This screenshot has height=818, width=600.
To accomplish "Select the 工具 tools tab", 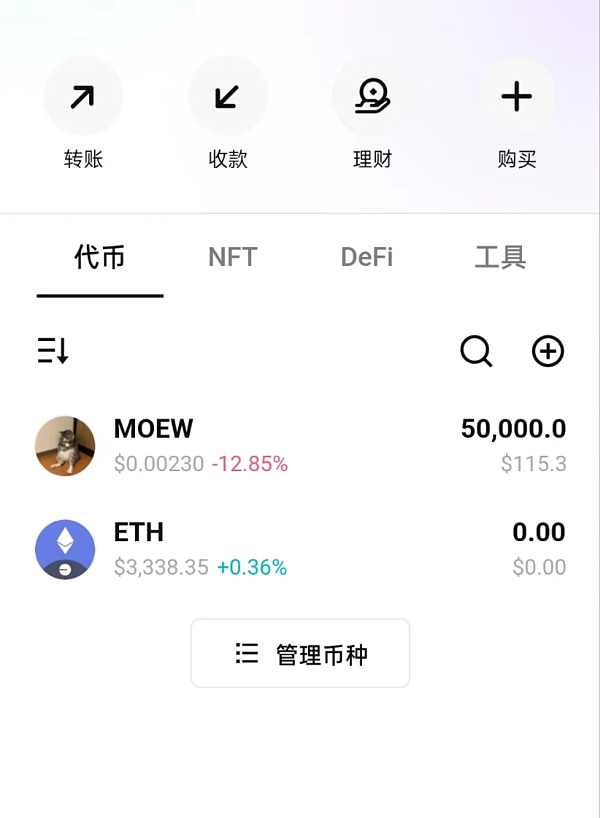I will [x=500, y=257].
